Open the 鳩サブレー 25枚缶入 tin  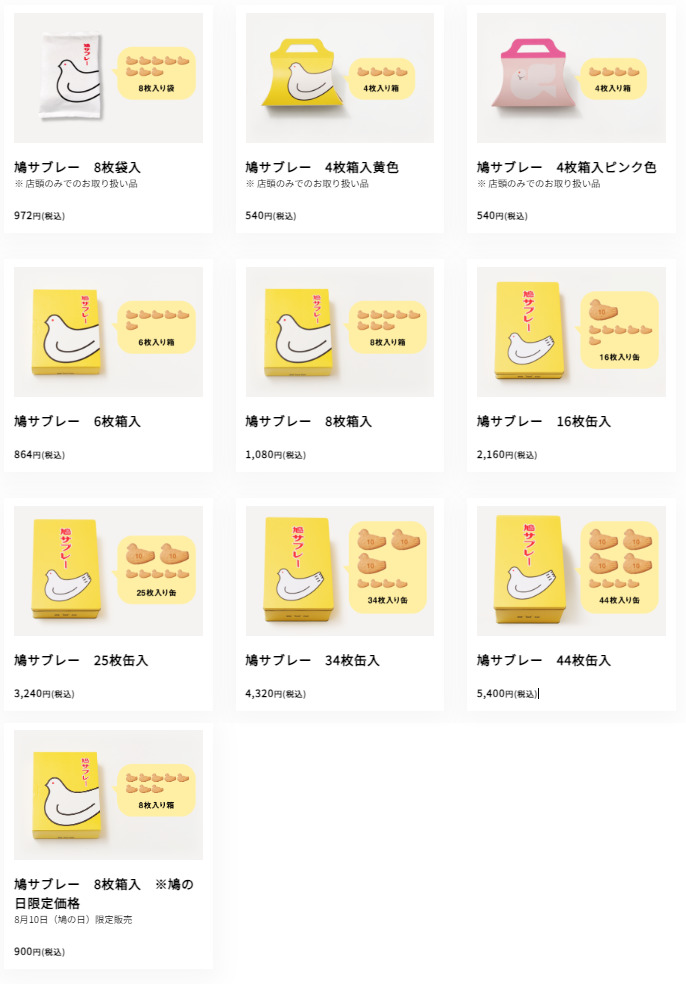[x=108, y=571]
